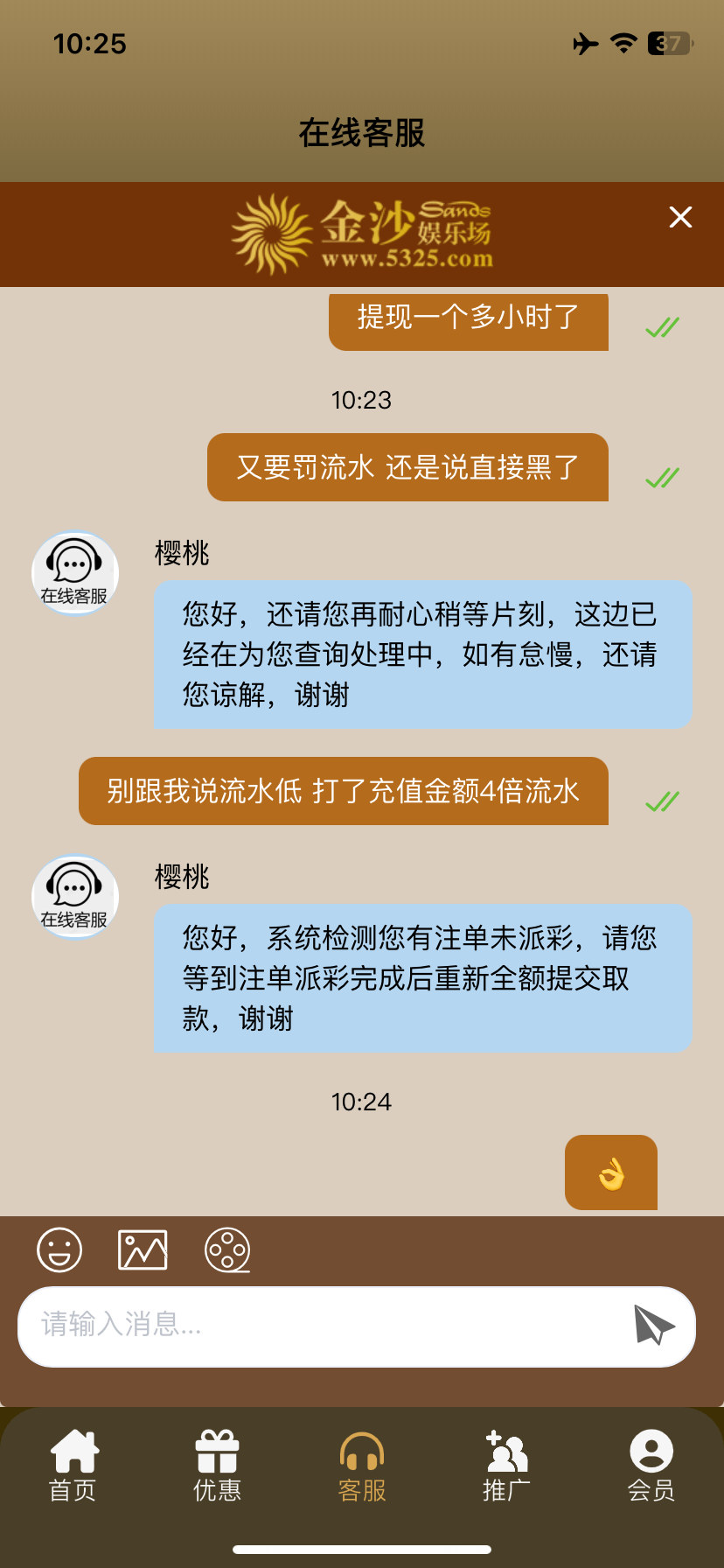Image resolution: width=724 pixels, height=1568 pixels.
Task: Send the message with paper plane icon
Action: click(654, 1325)
